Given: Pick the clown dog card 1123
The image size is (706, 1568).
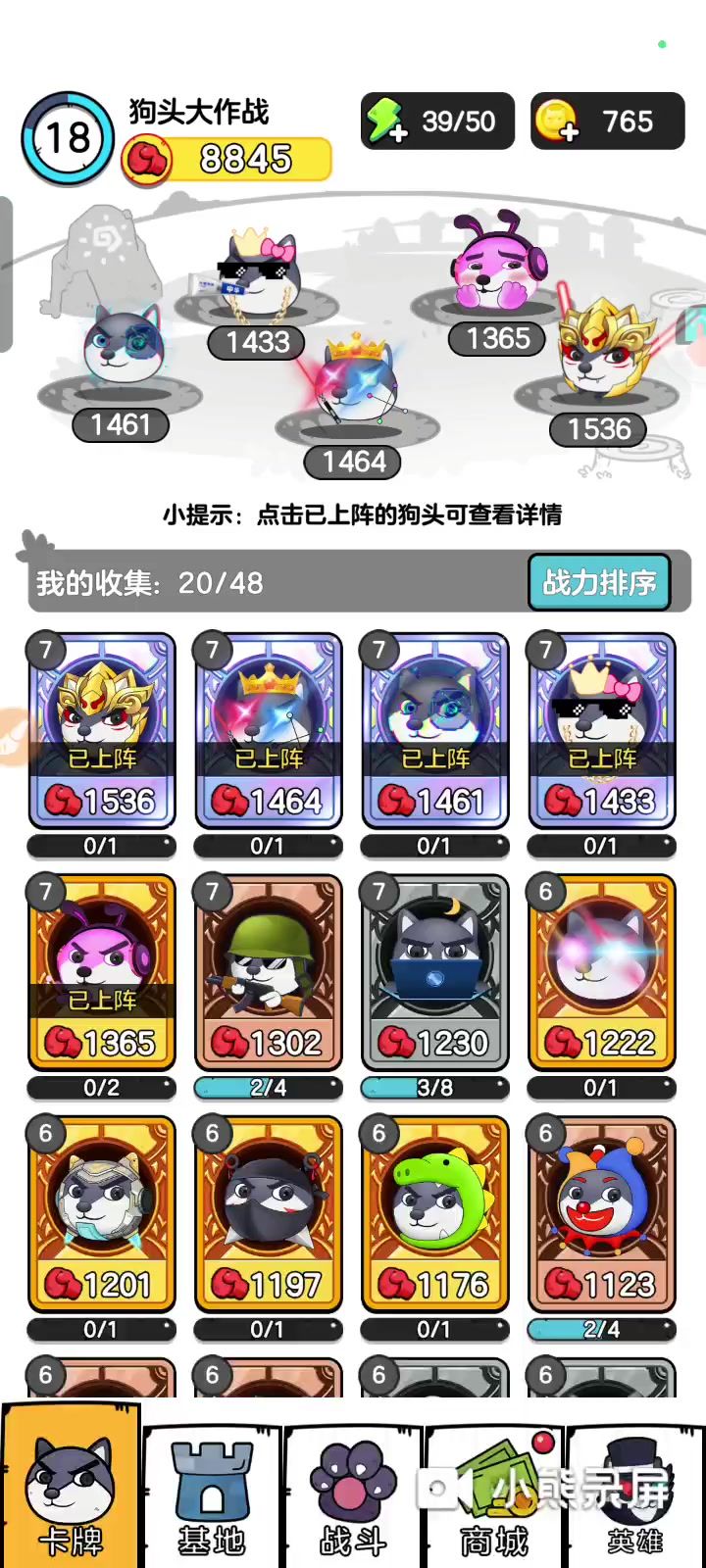Looking at the screenshot, I should (x=602, y=1213).
